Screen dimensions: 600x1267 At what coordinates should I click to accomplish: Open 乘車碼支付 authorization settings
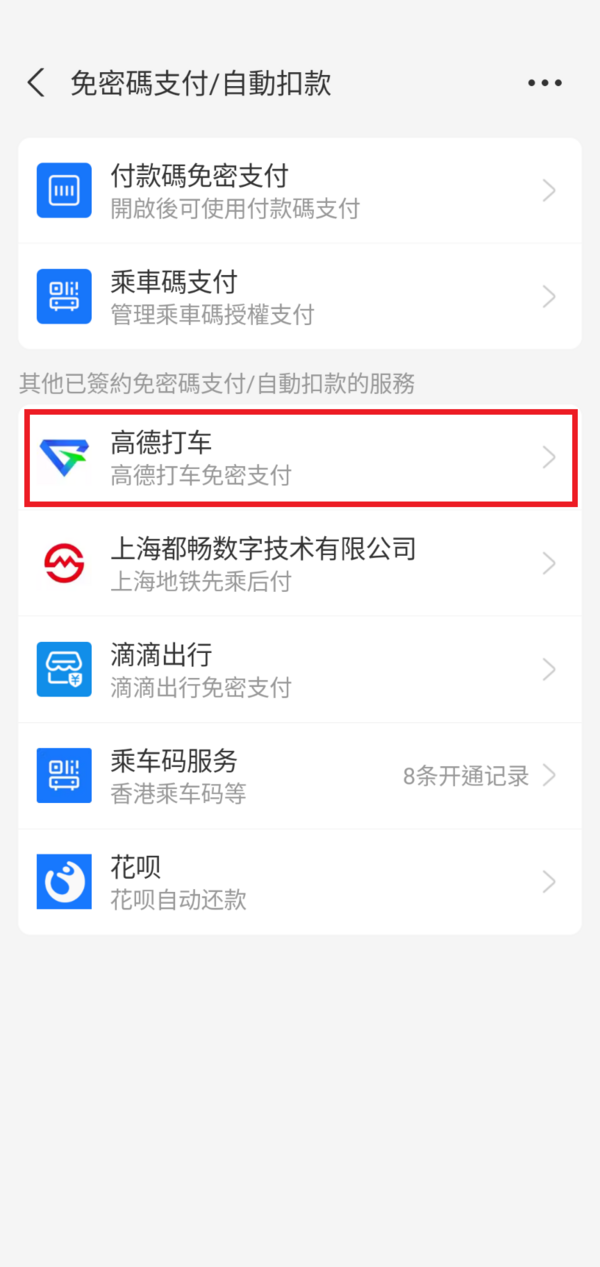coord(300,297)
